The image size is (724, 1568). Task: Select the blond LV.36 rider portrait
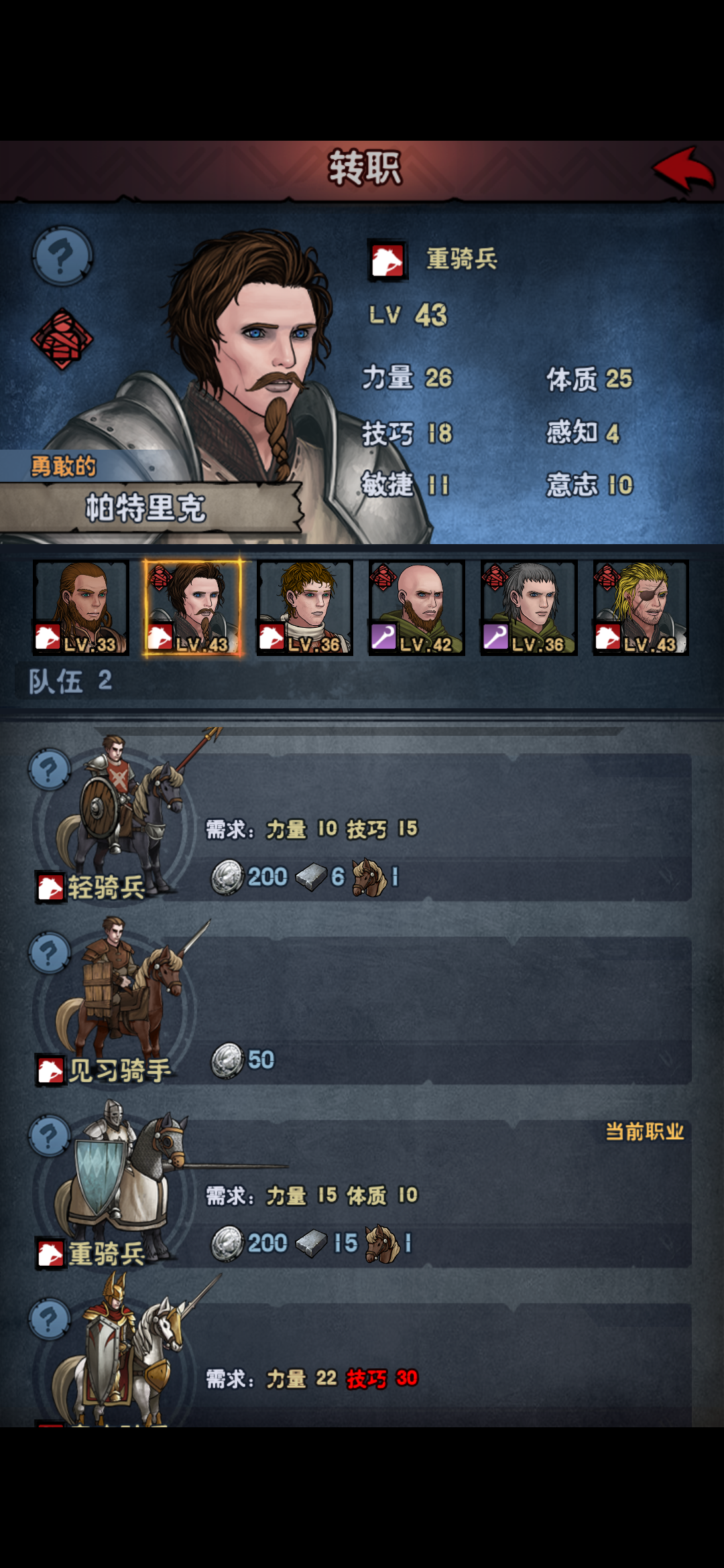point(305,608)
